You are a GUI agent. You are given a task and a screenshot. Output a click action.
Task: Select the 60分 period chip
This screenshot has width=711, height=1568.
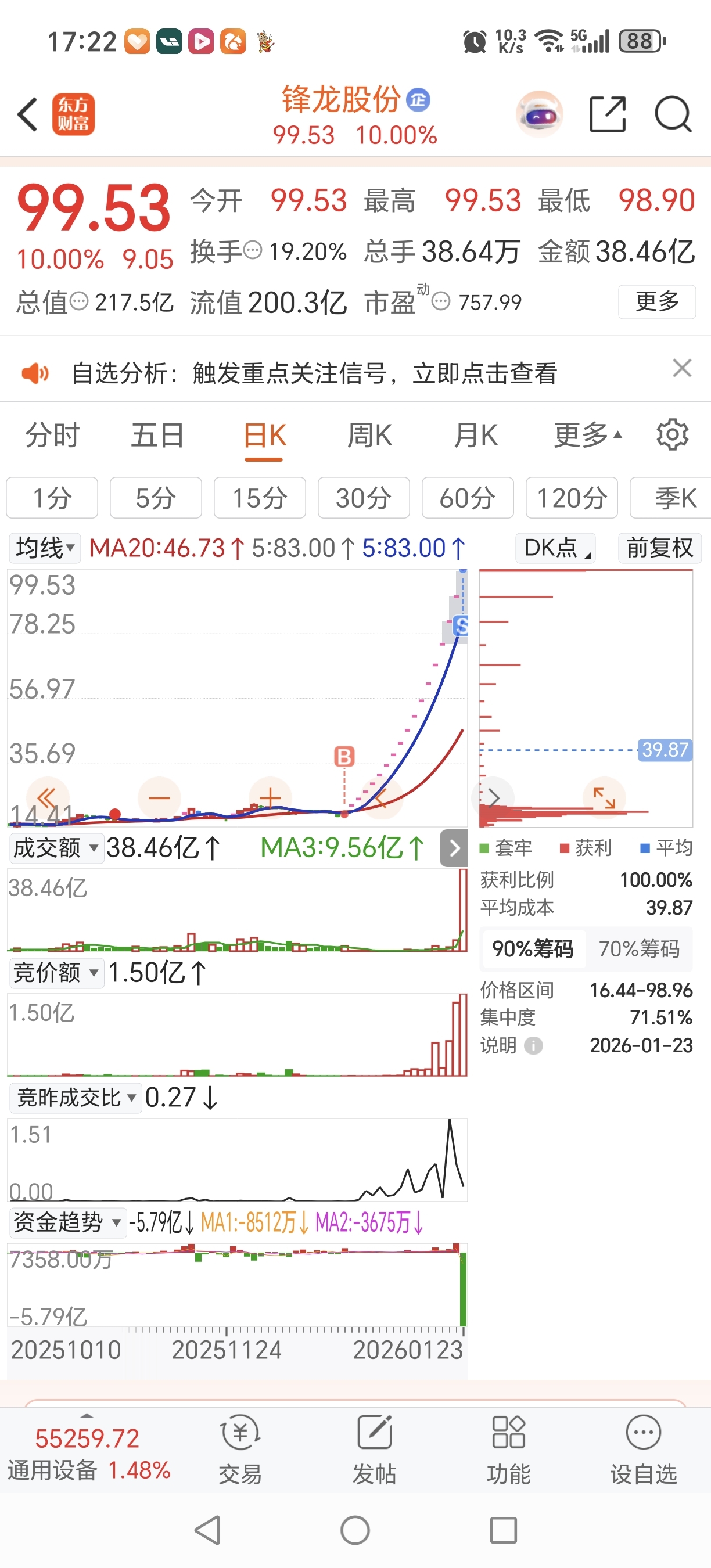(468, 498)
